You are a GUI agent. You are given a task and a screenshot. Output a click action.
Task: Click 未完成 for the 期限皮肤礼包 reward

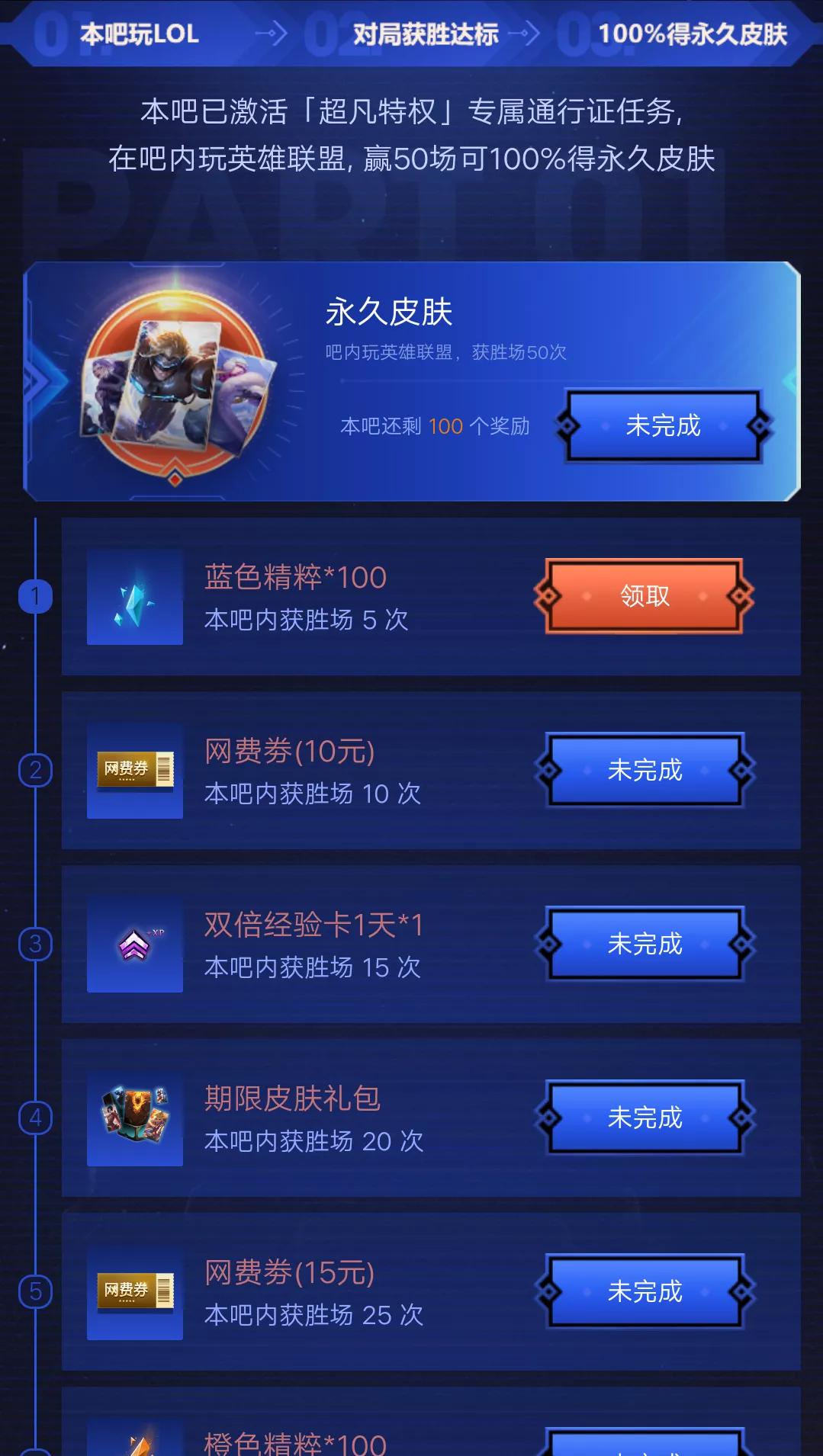point(645,1117)
